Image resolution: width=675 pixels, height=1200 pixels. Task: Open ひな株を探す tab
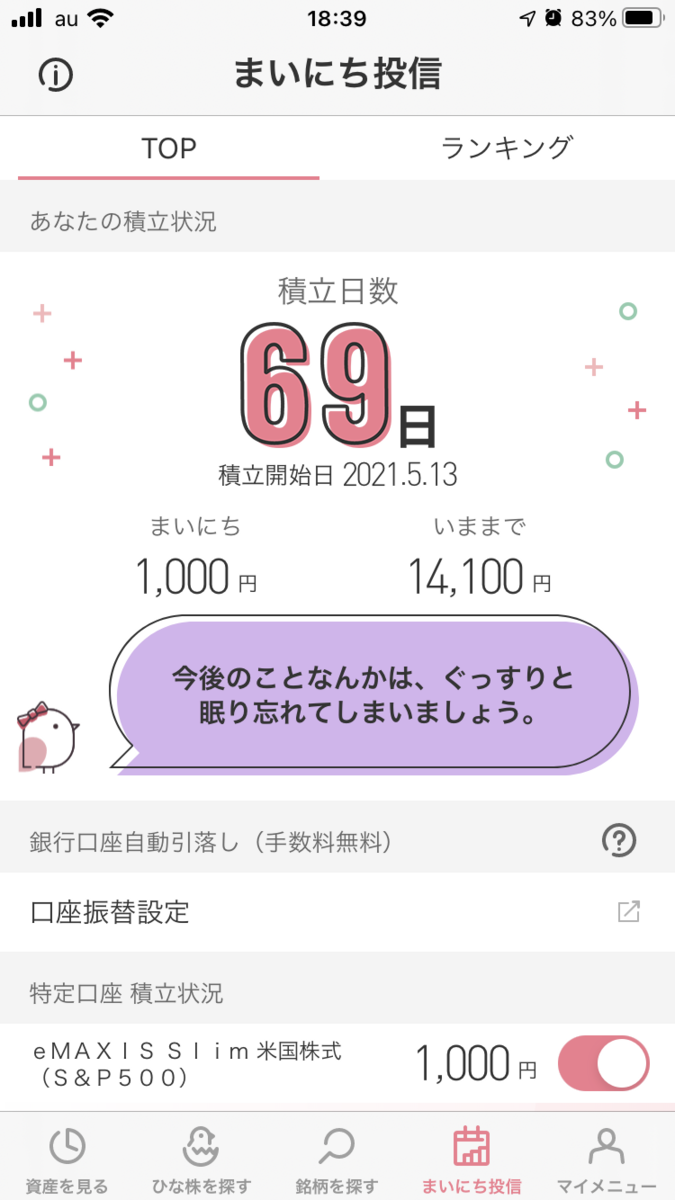coord(202,1160)
